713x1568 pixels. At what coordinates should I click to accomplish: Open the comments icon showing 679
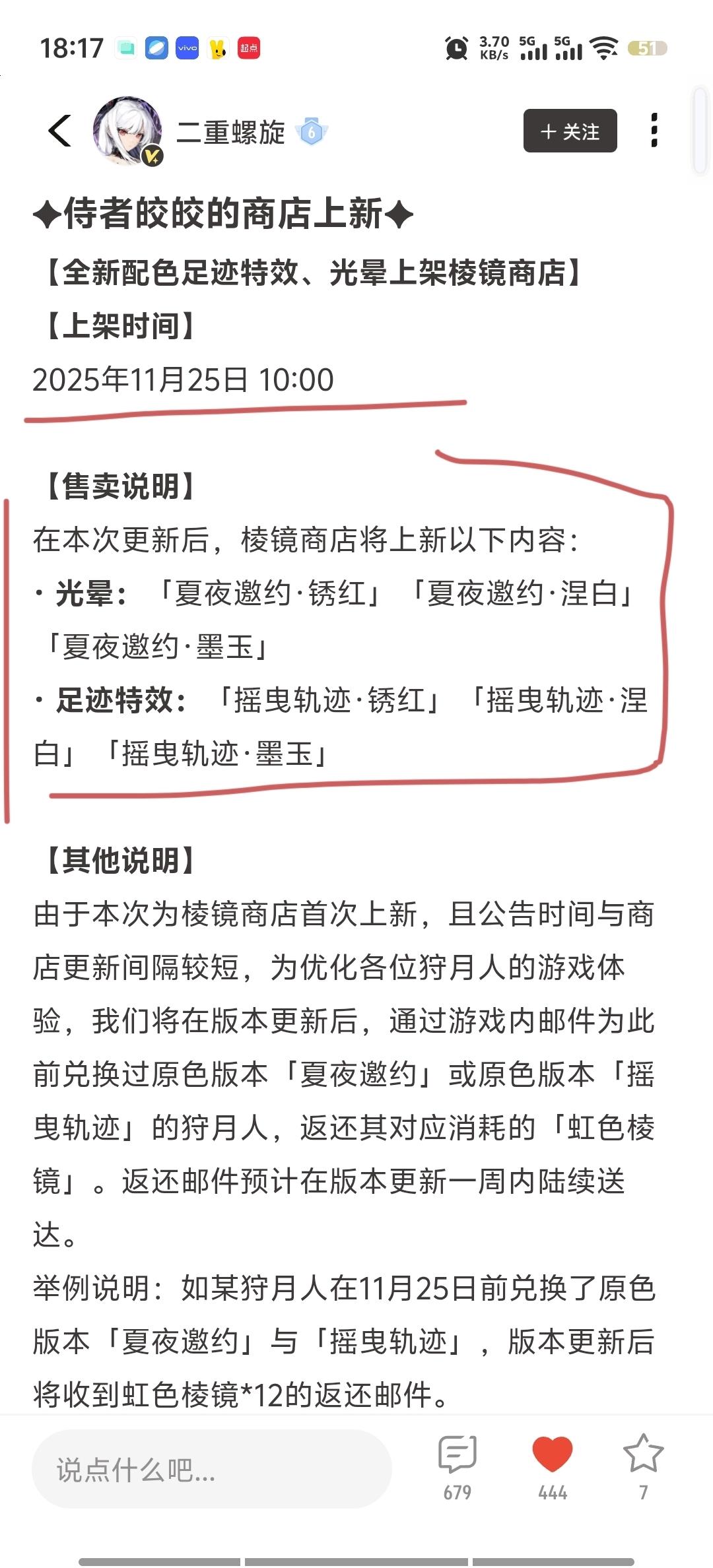(x=458, y=1455)
